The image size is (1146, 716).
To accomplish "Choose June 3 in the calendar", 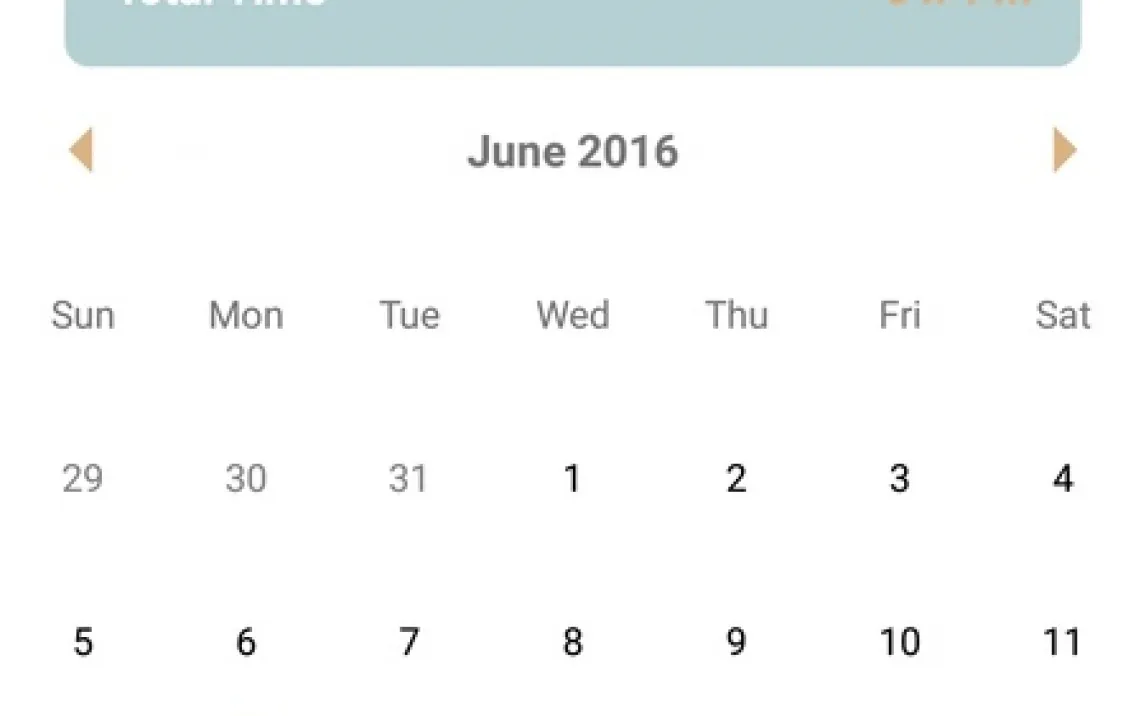I will tap(899, 479).
